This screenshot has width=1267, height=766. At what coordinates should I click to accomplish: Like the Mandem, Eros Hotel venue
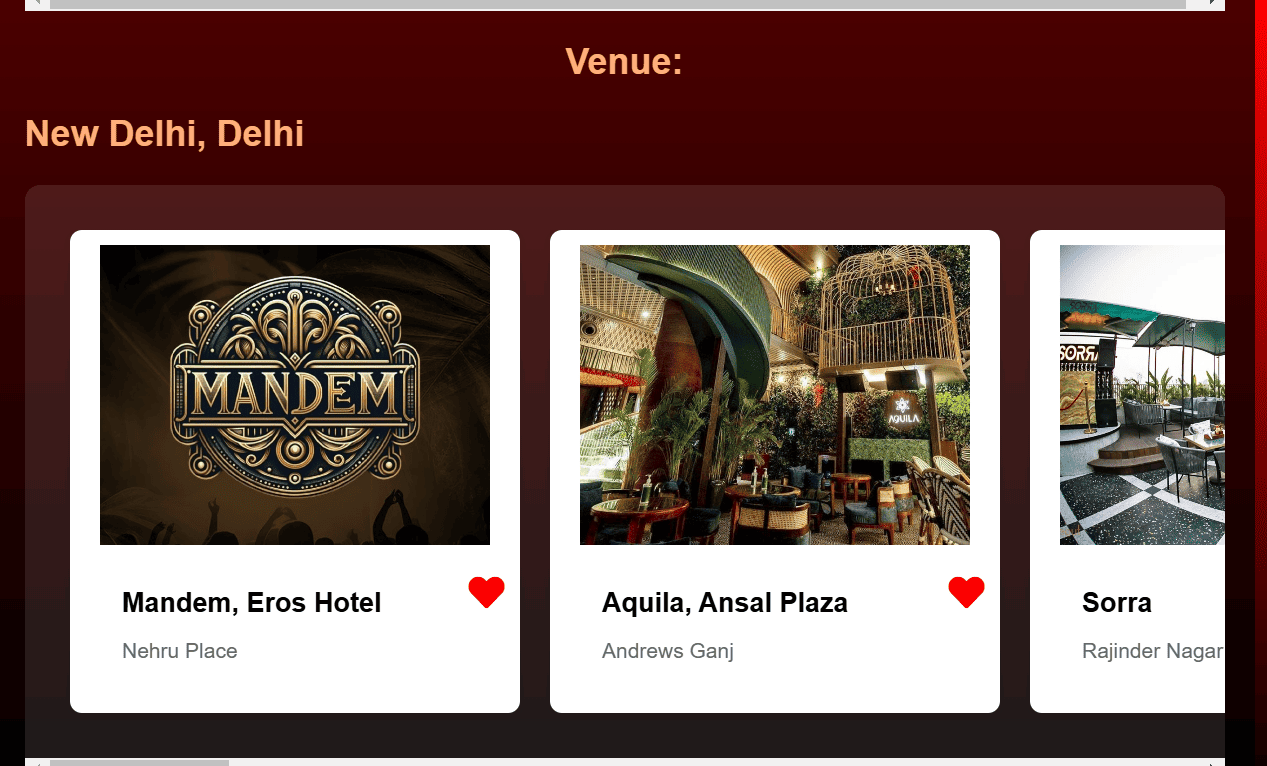point(486,592)
